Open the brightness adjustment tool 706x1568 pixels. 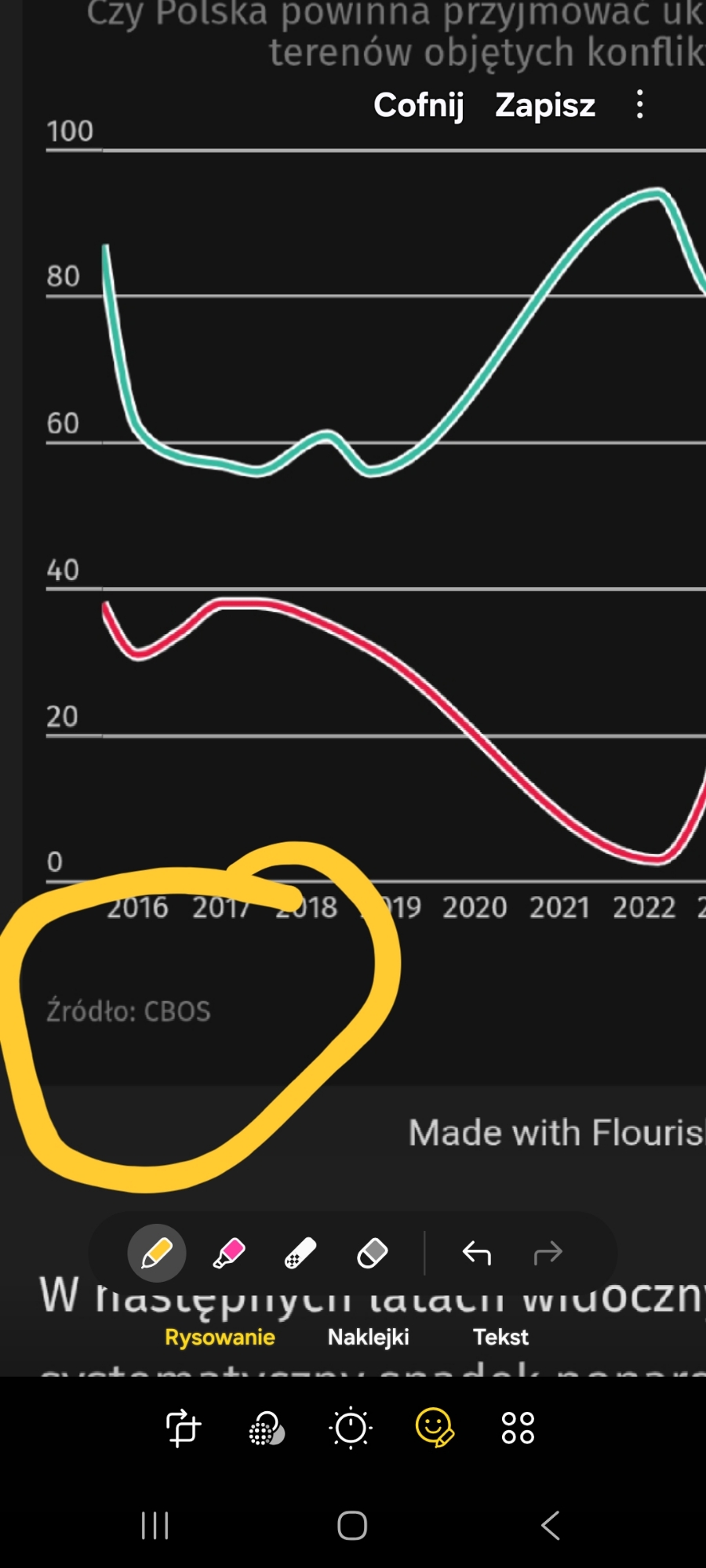click(351, 1428)
